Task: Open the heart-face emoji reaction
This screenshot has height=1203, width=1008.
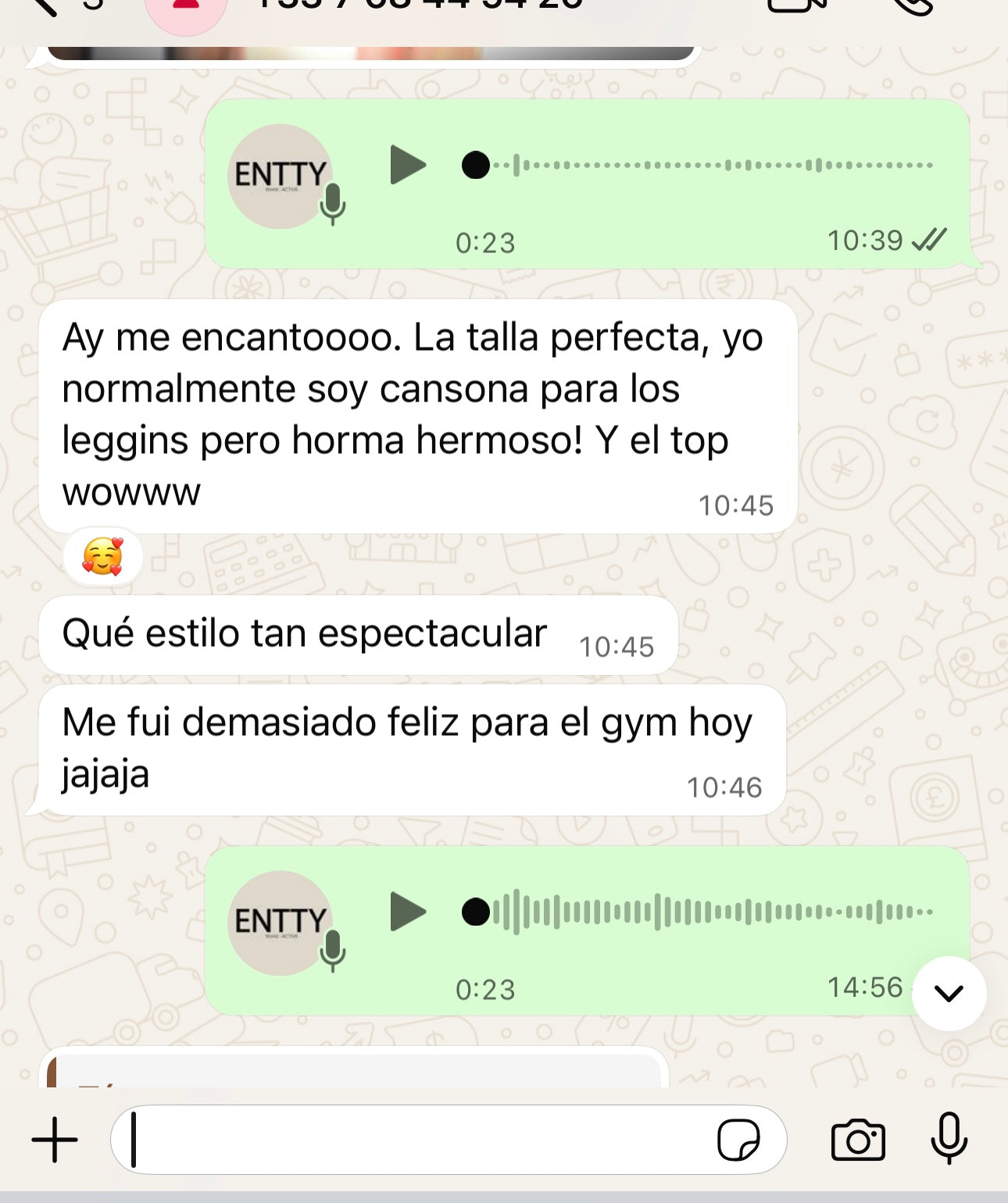Action: [102, 557]
